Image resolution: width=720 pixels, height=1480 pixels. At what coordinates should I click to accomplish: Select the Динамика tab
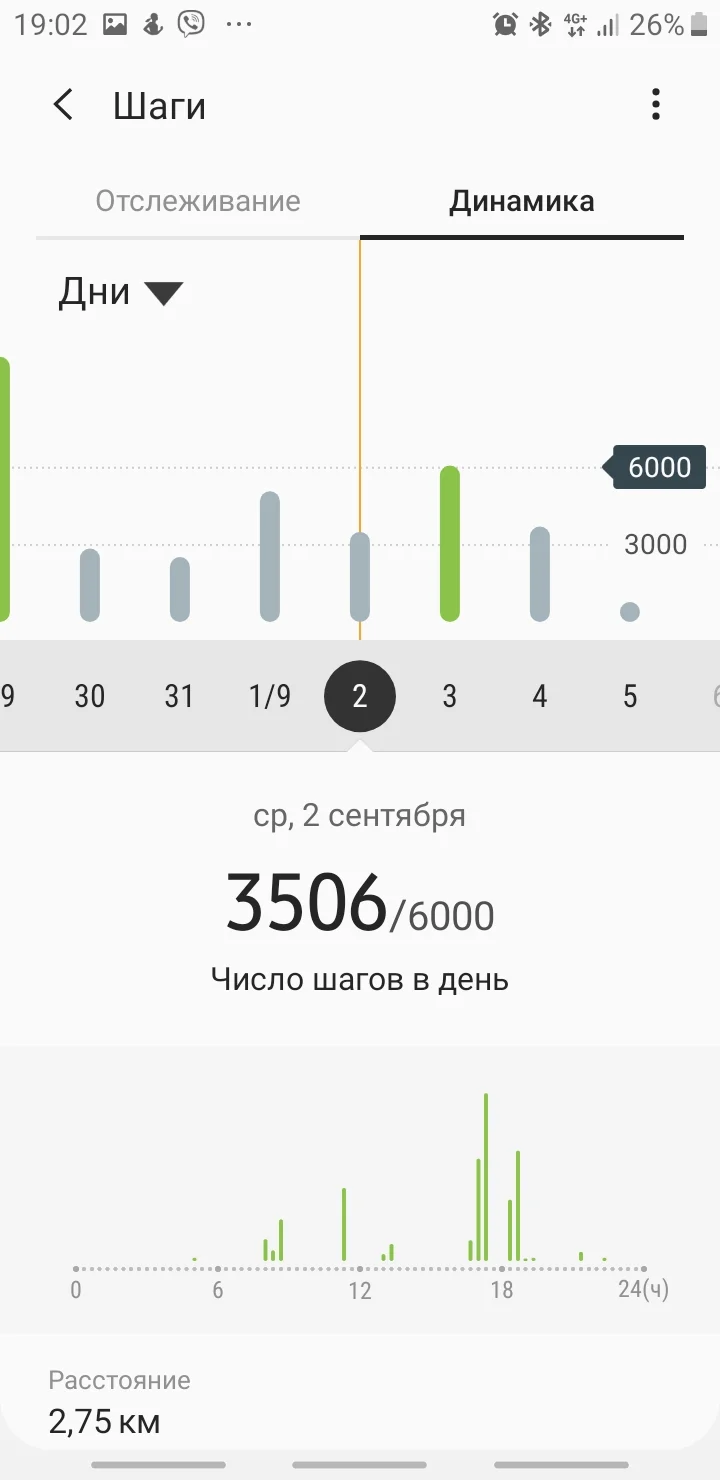coord(521,201)
